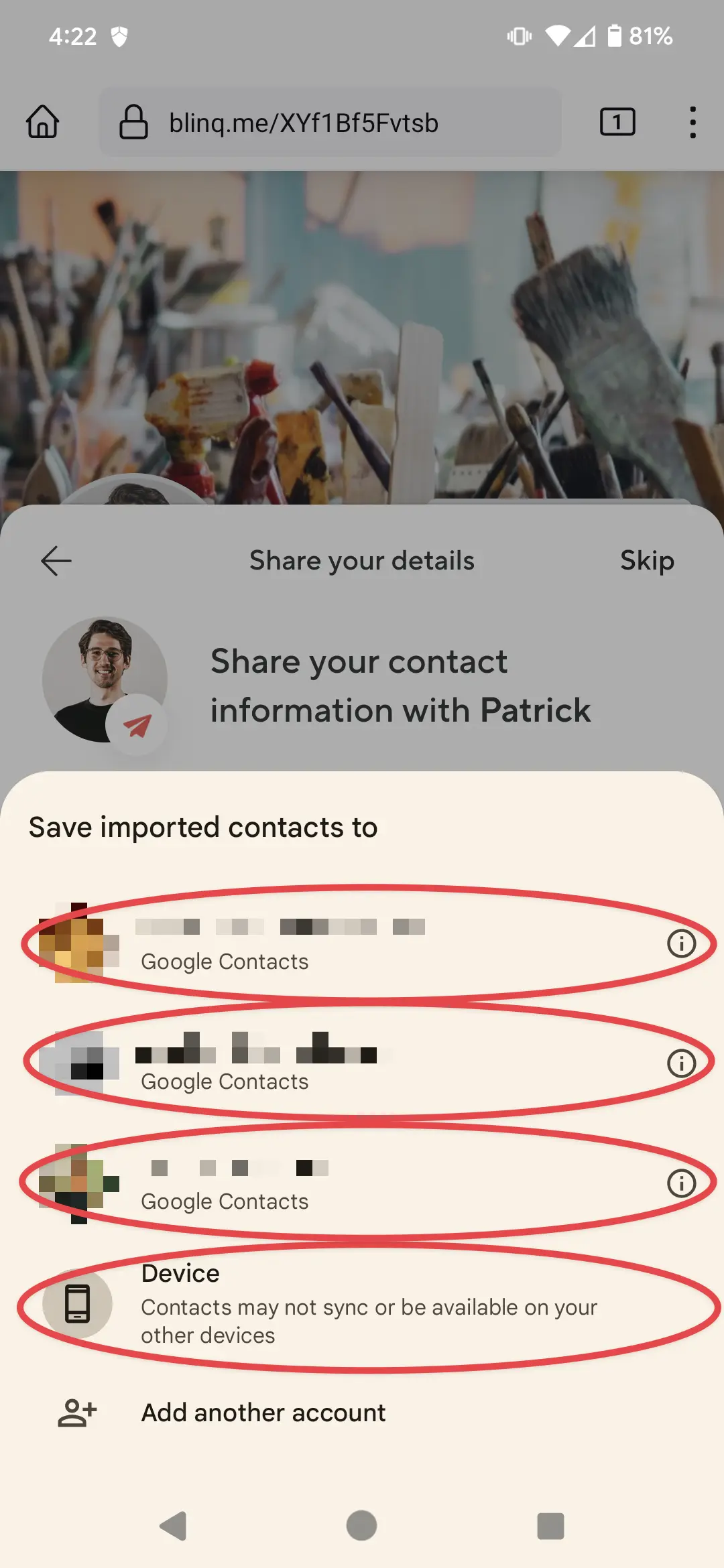Tap the Blinq paper plane badge on avatar

point(135,726)
